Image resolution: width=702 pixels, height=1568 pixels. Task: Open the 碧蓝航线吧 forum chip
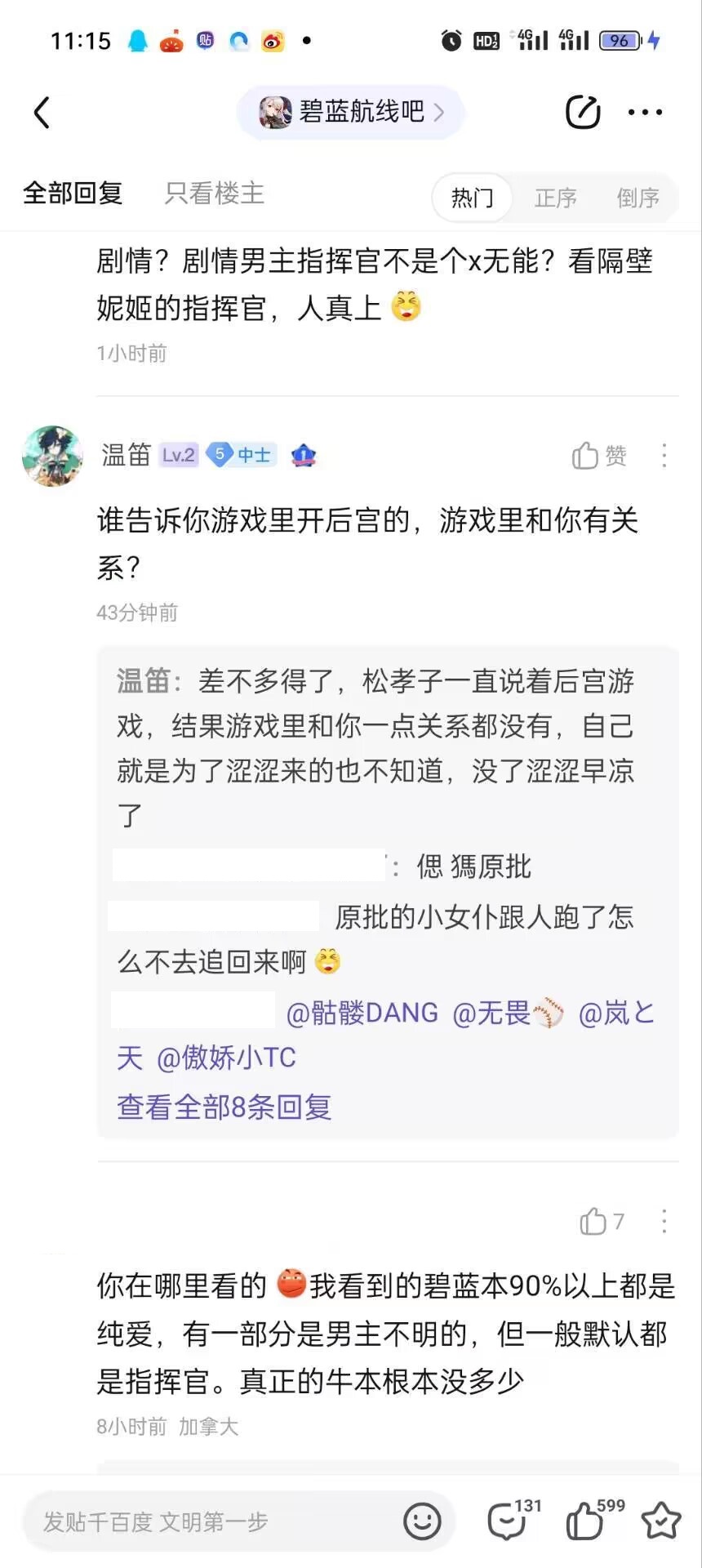351,112
